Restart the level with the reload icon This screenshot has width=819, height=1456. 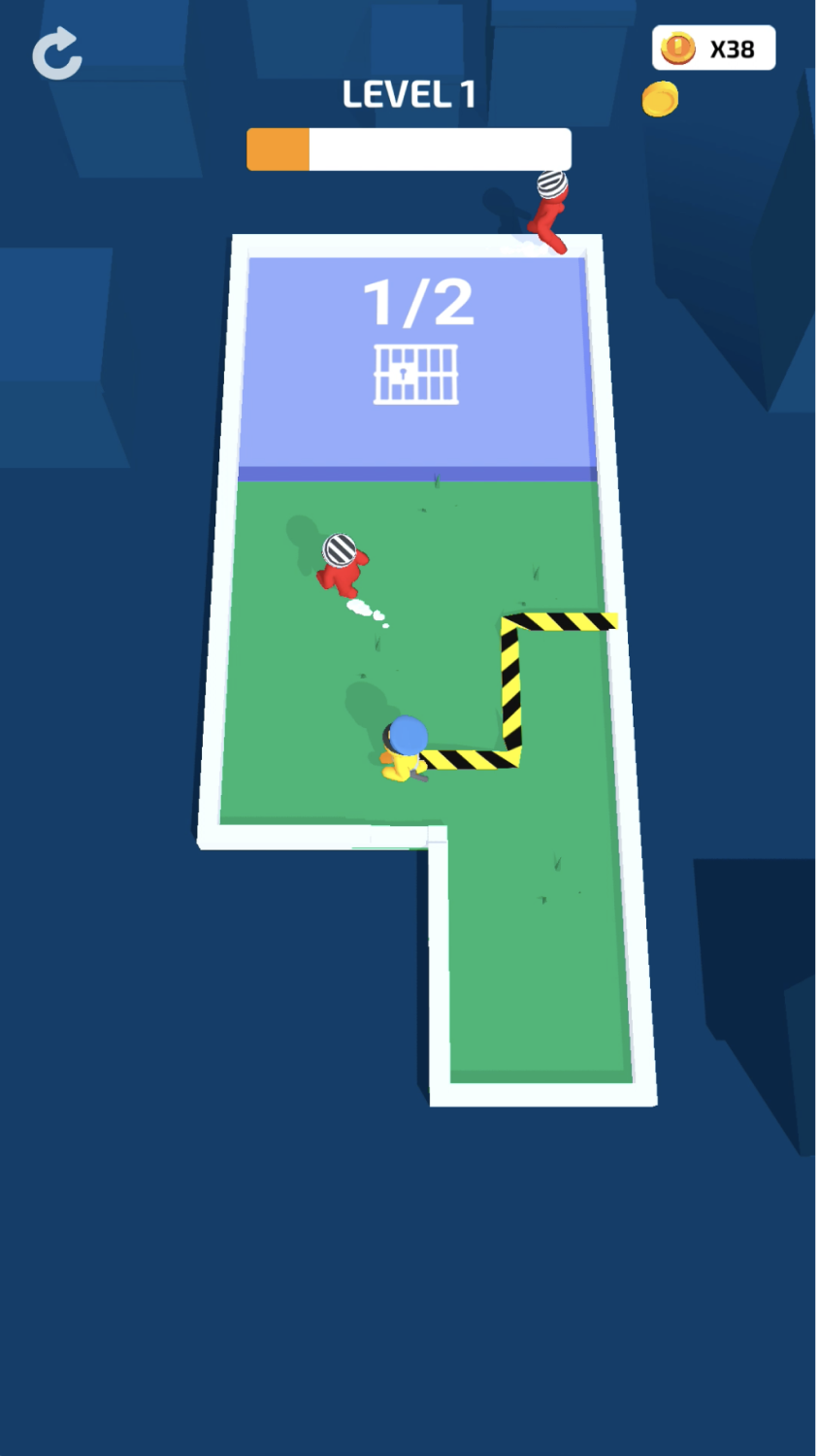57,53
